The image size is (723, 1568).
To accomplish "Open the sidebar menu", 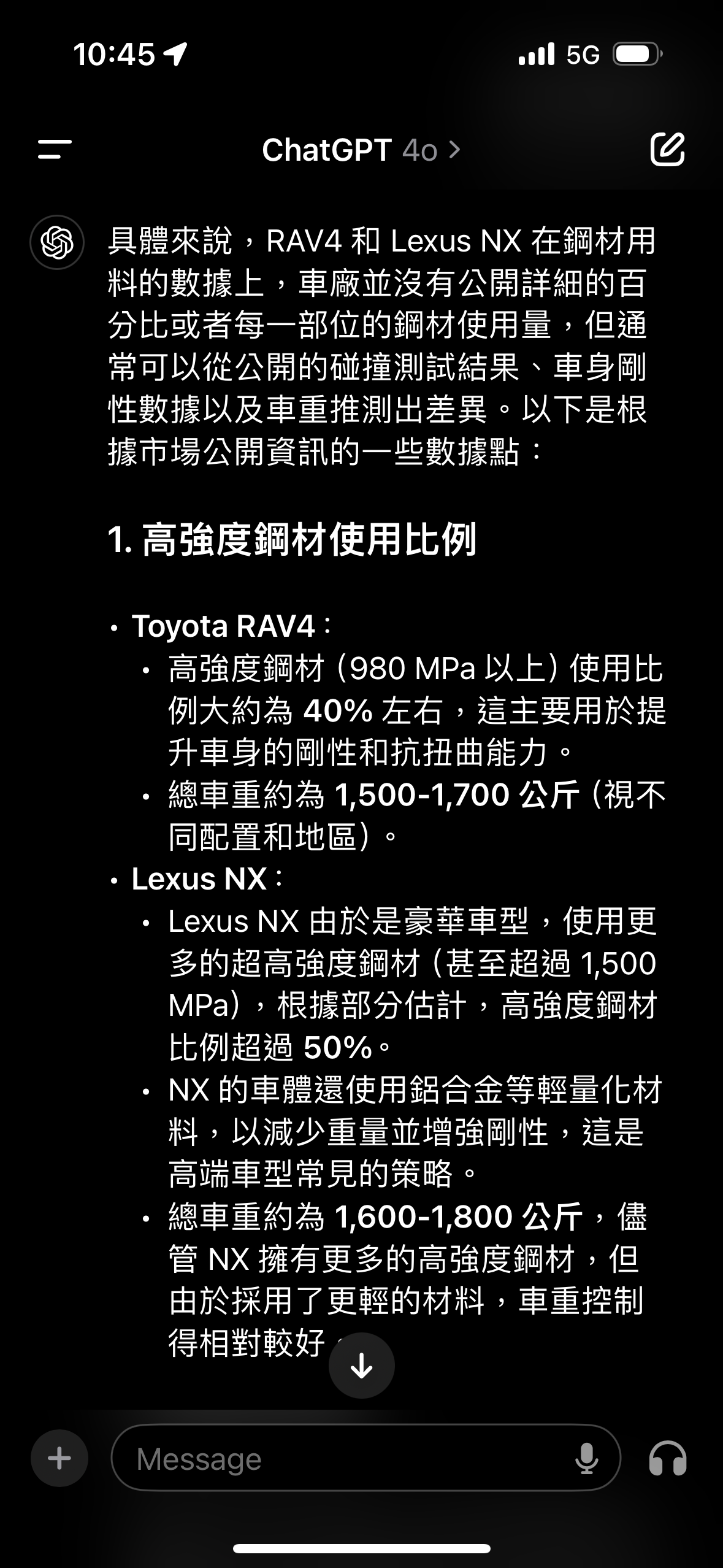I will [55, 150].
